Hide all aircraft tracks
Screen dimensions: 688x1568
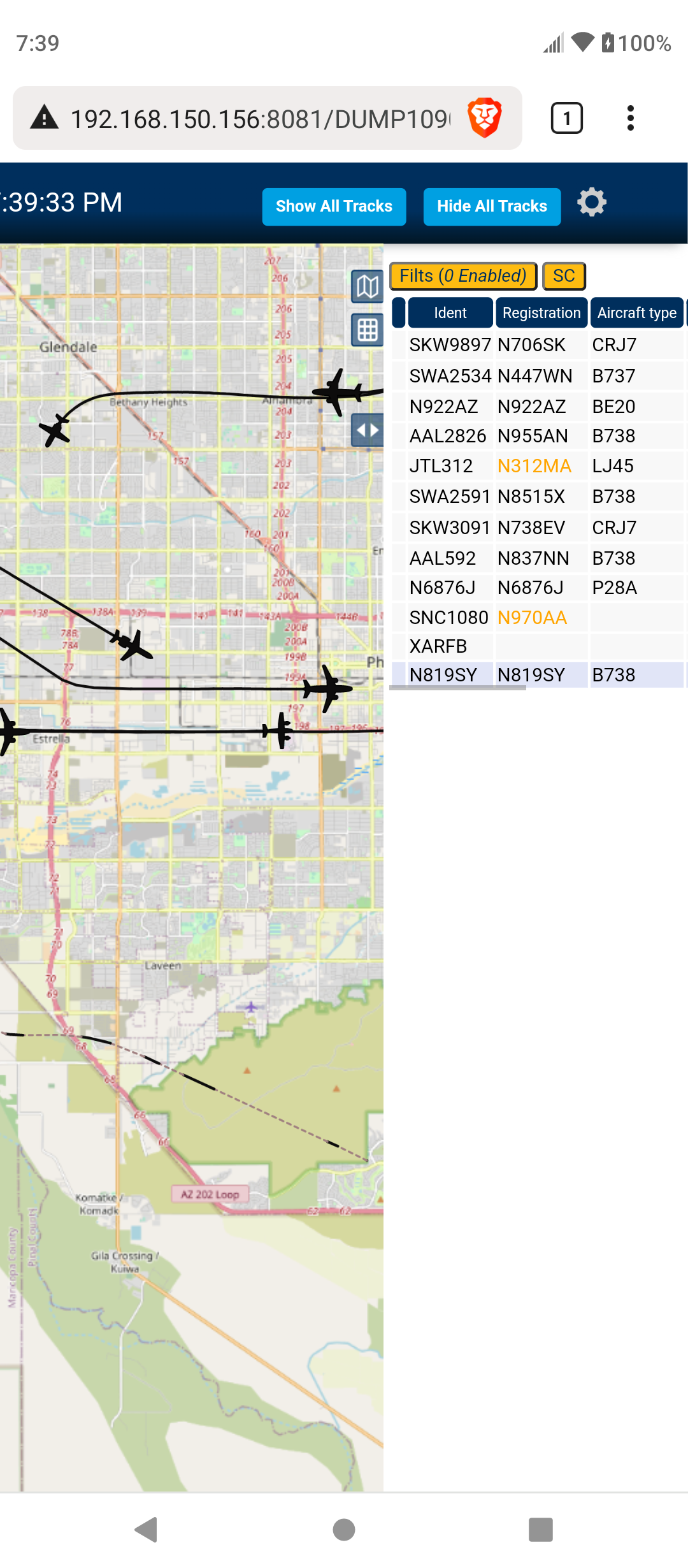point(492,207)
